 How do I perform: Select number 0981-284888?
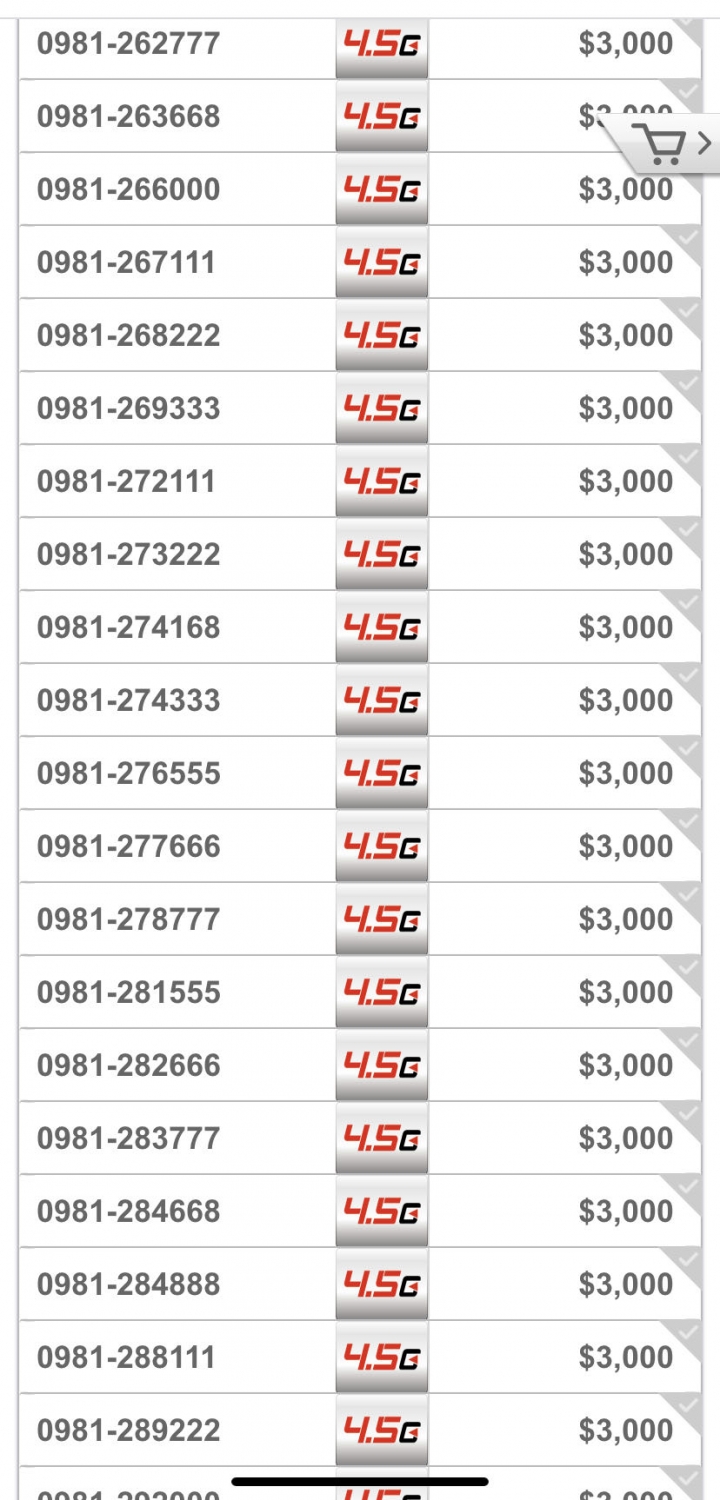361,1284
